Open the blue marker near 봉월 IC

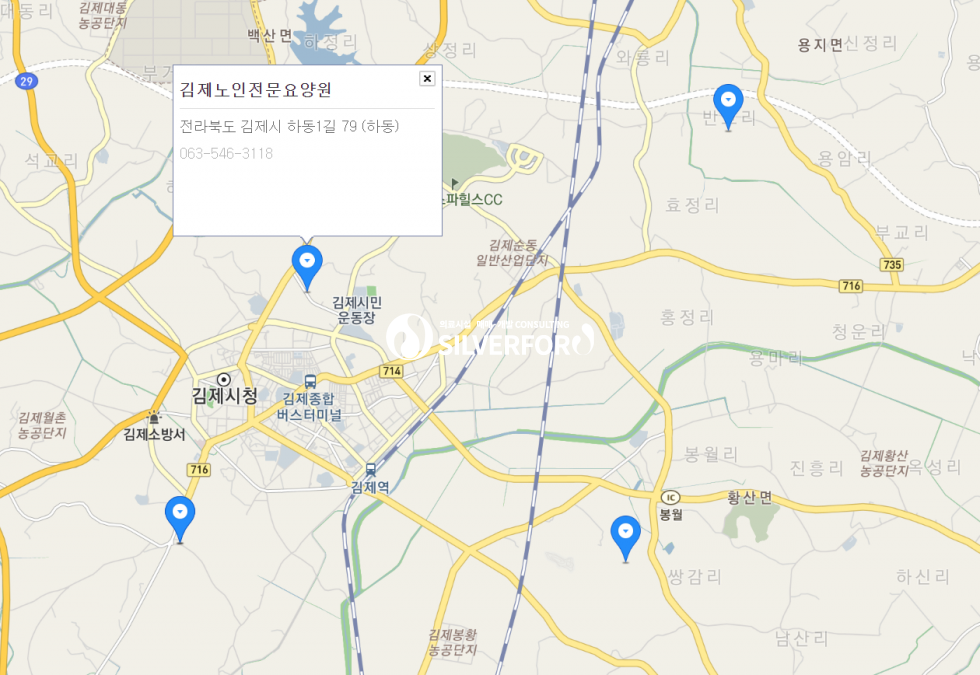point(626,534)
